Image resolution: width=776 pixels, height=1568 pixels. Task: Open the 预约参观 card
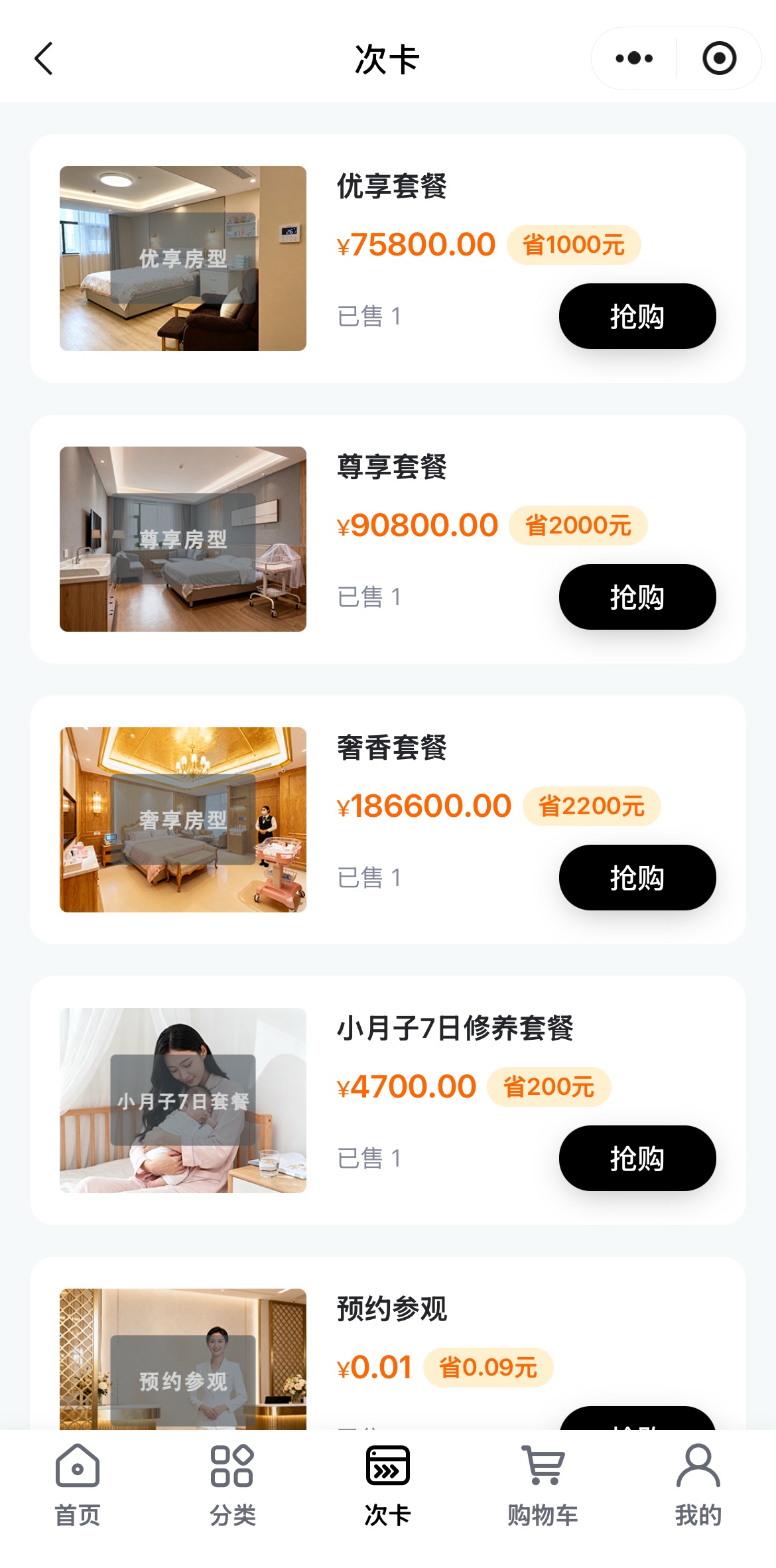pyautogui.click(x=391, y=1309)
